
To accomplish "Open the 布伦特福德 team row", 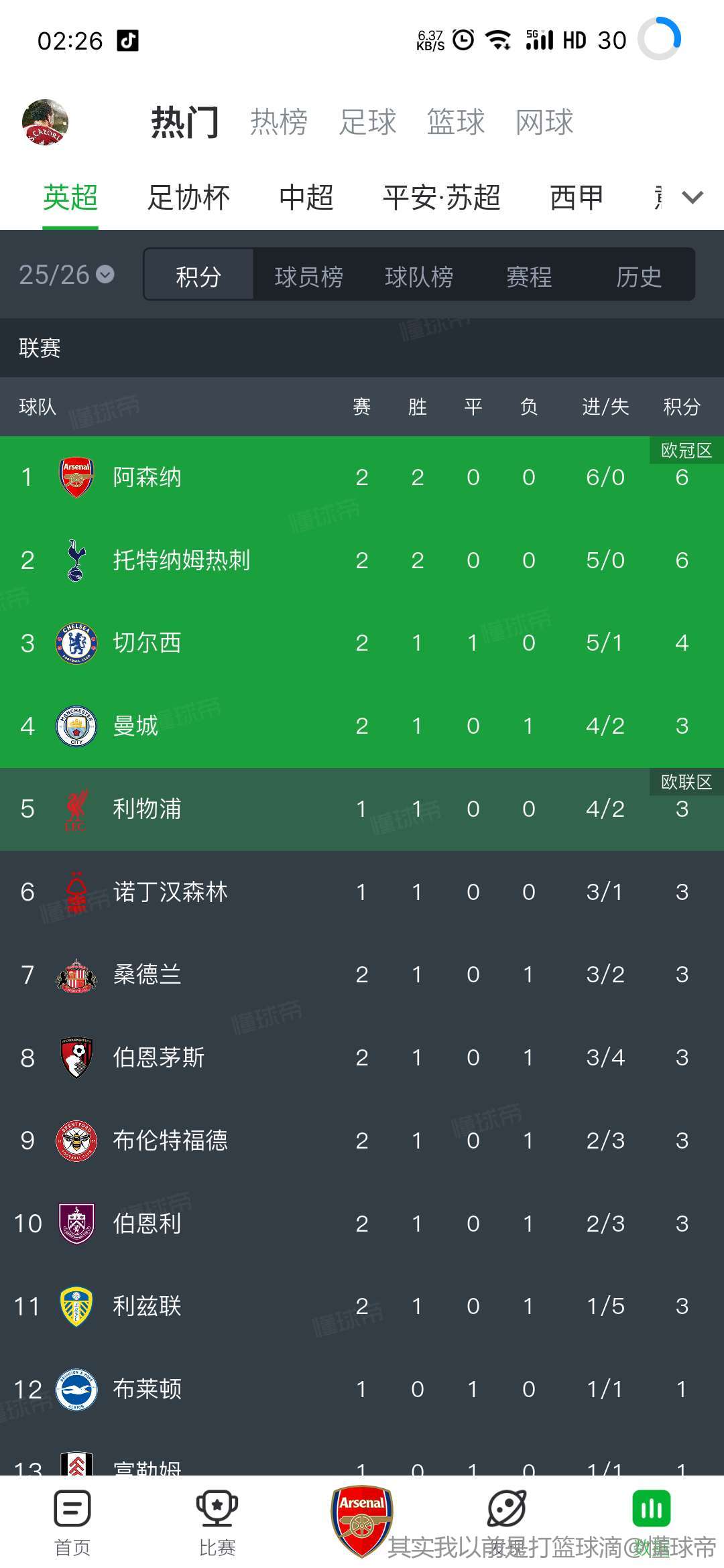I will (x=362, y=1140).
